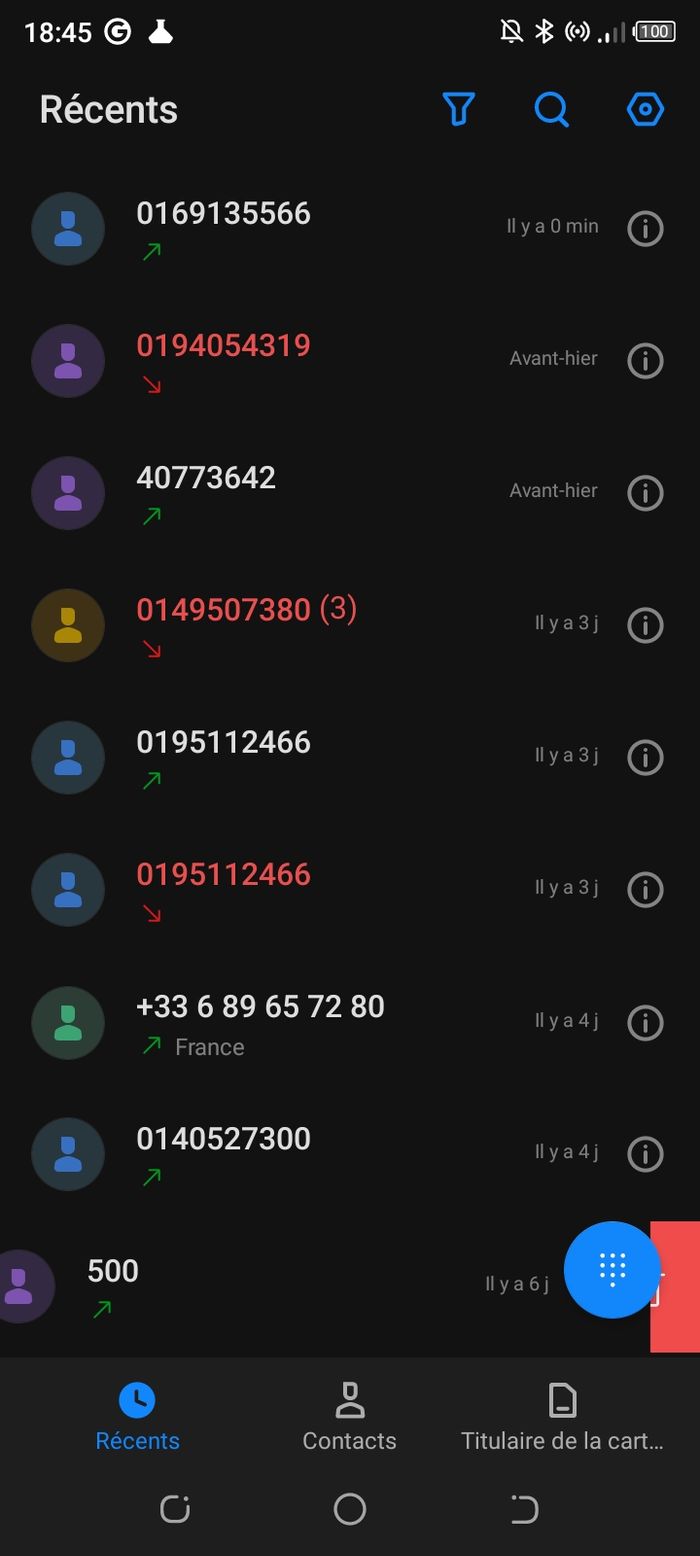Show details for 0149507380 missed calls
700x1556 pixels.
click(645, 625)
